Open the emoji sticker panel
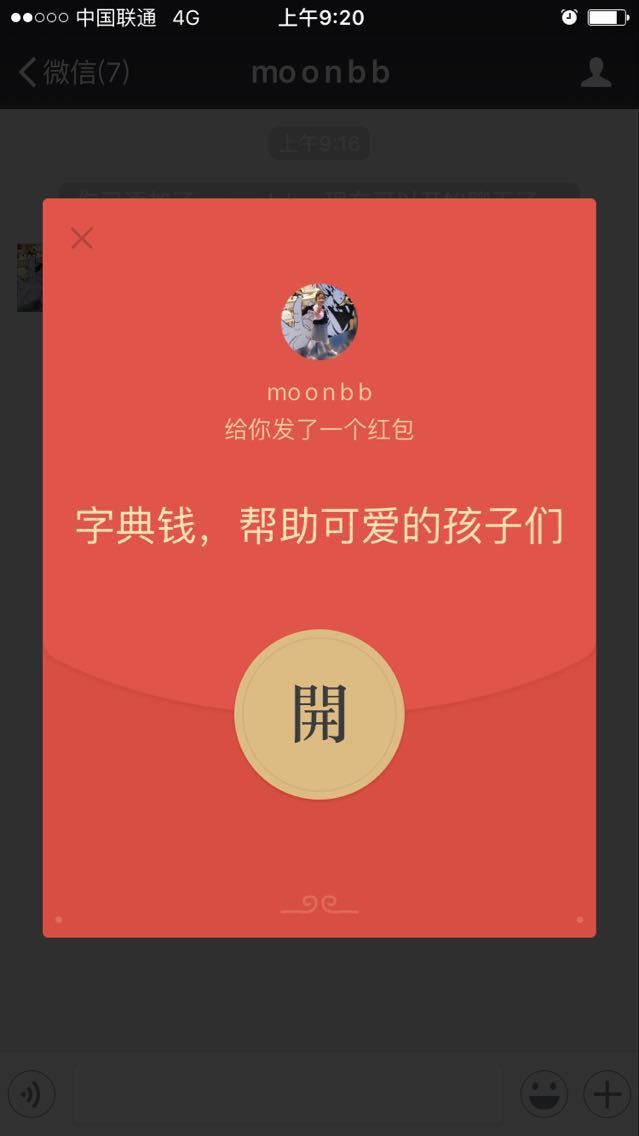 (544, 1094)
